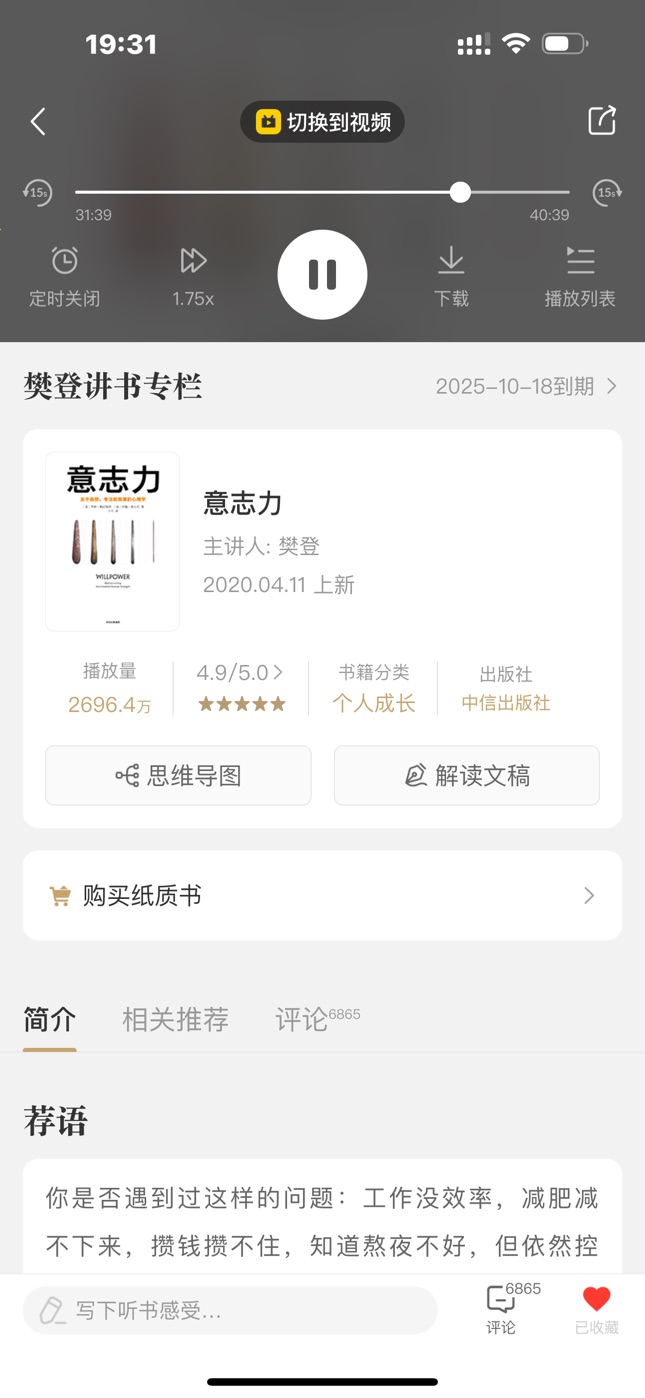Open the playlist (播放列表)
Image resolution: width=645 pixels, height=1398 pixels.
pos(580,276)
